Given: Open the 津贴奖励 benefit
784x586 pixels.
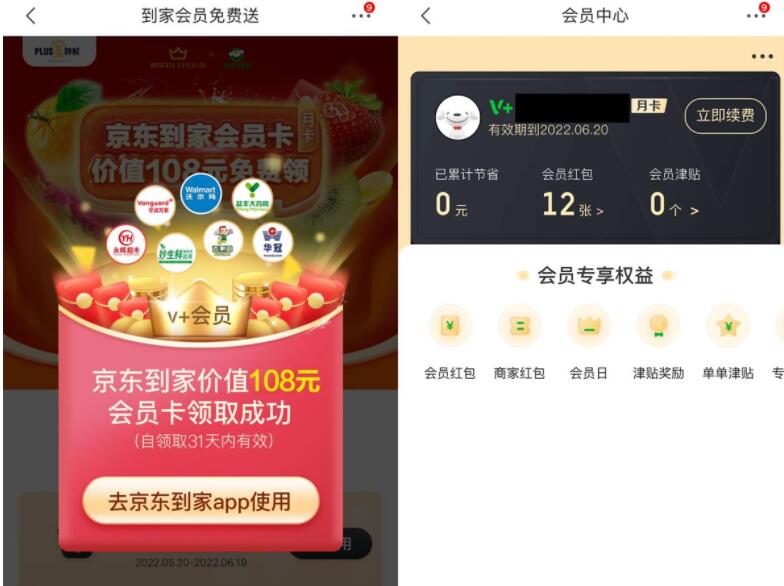Looking at the screenshot, I should pos(658,327).
